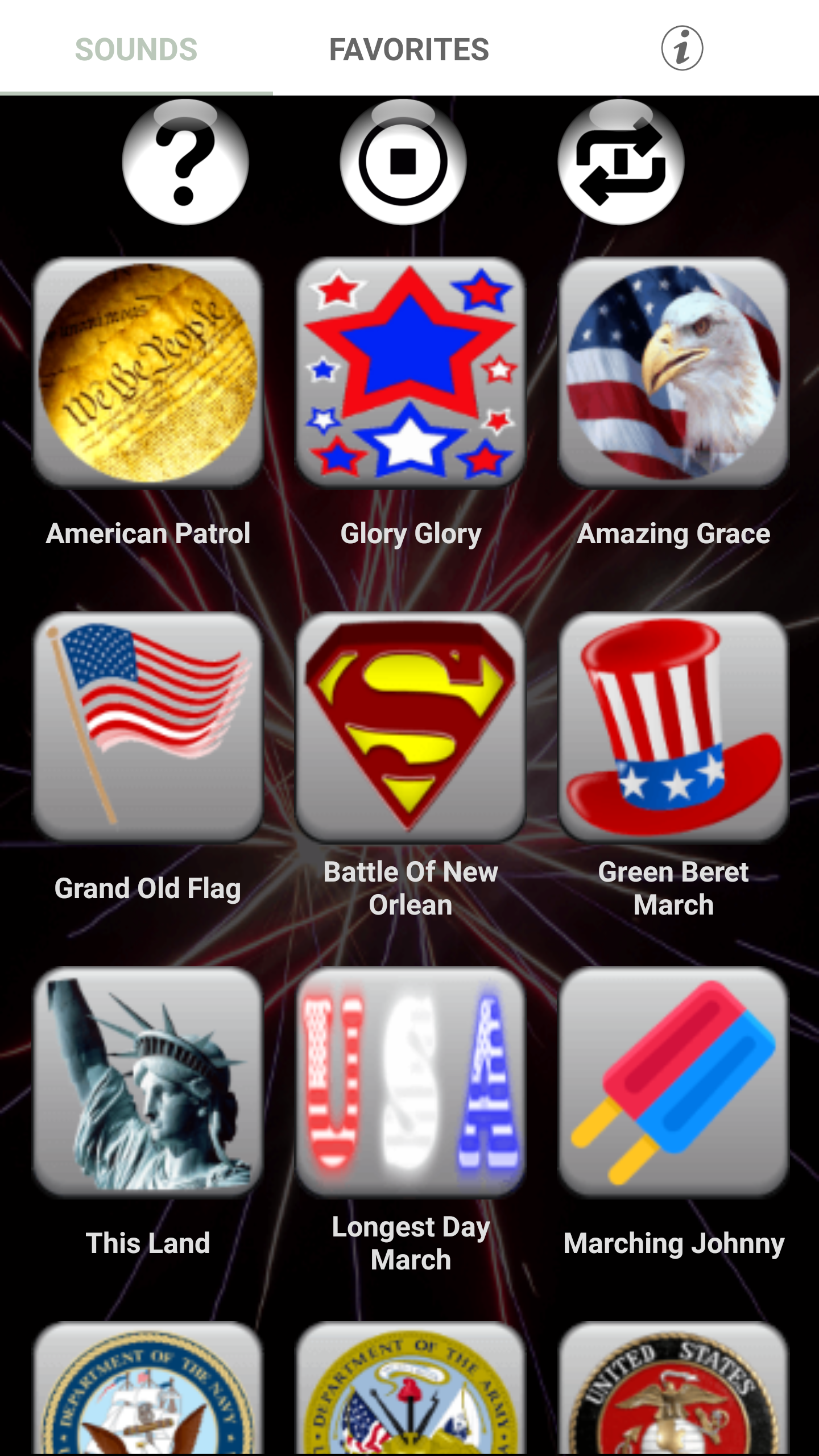Switch to the Favorites tab
The height and width of the screenshot is (1456, 819).
(409, 49)
